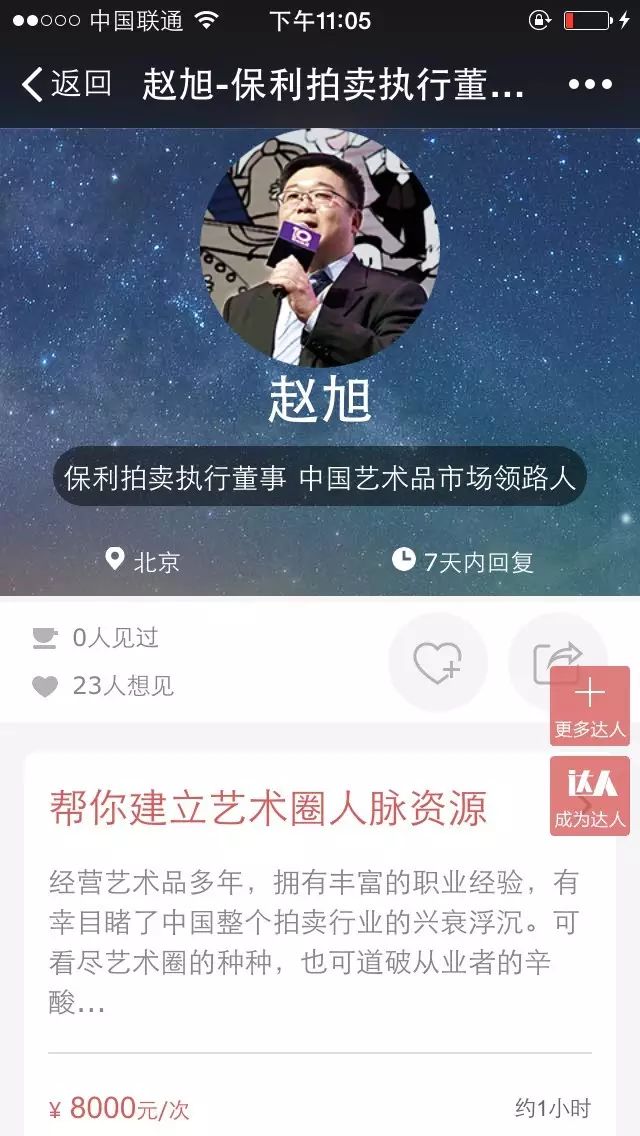Go back using the 返回 button
Screen dimensions: 640x1136
(x=67, y=85)
